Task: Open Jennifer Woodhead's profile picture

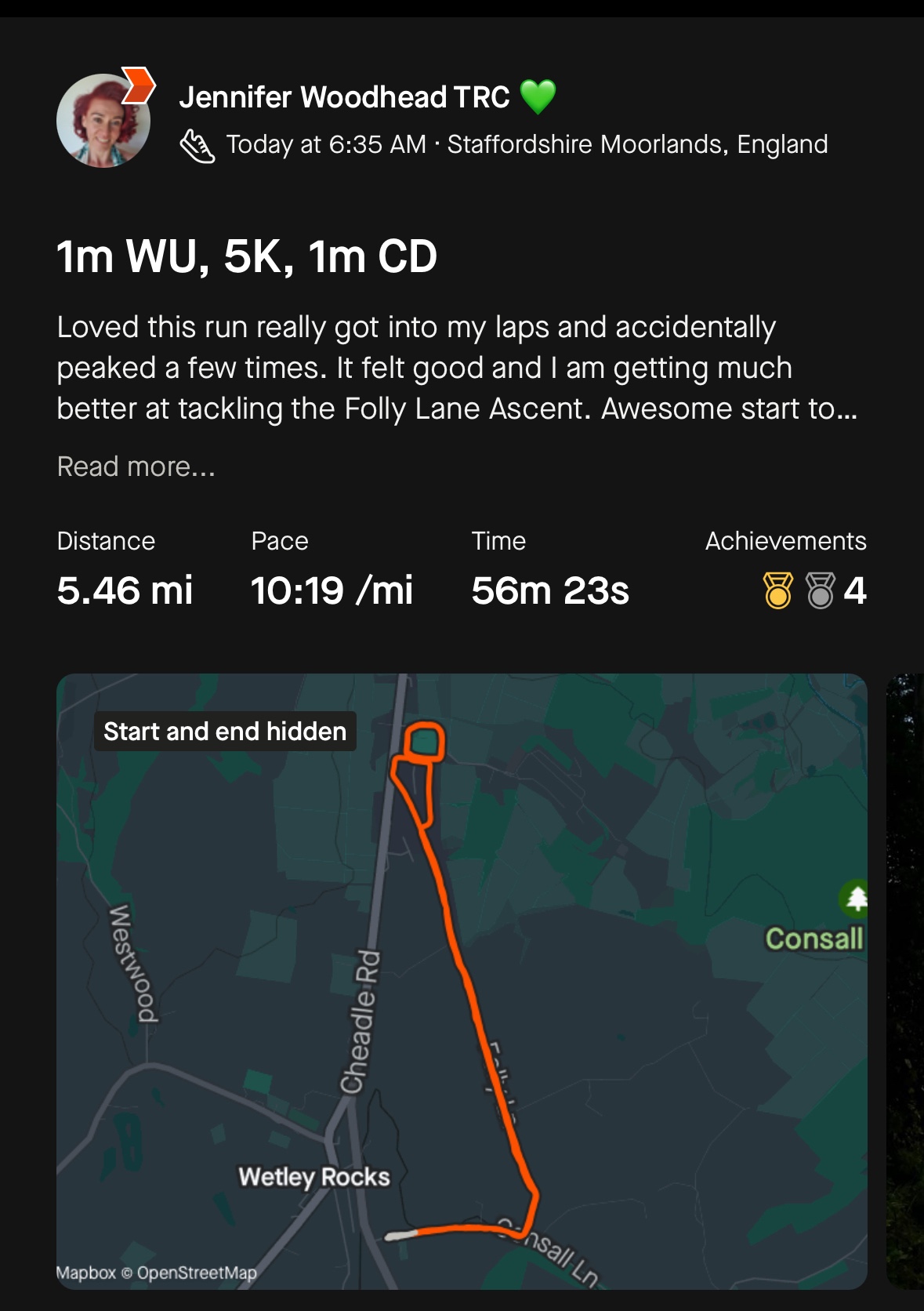Action: [103, 121]
